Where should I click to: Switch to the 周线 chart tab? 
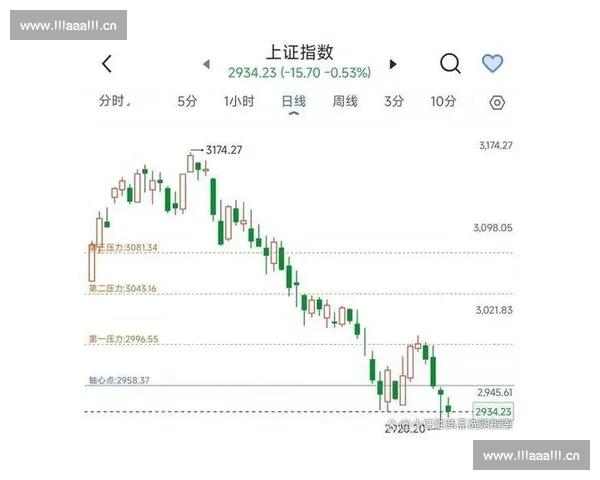[345, 102]
